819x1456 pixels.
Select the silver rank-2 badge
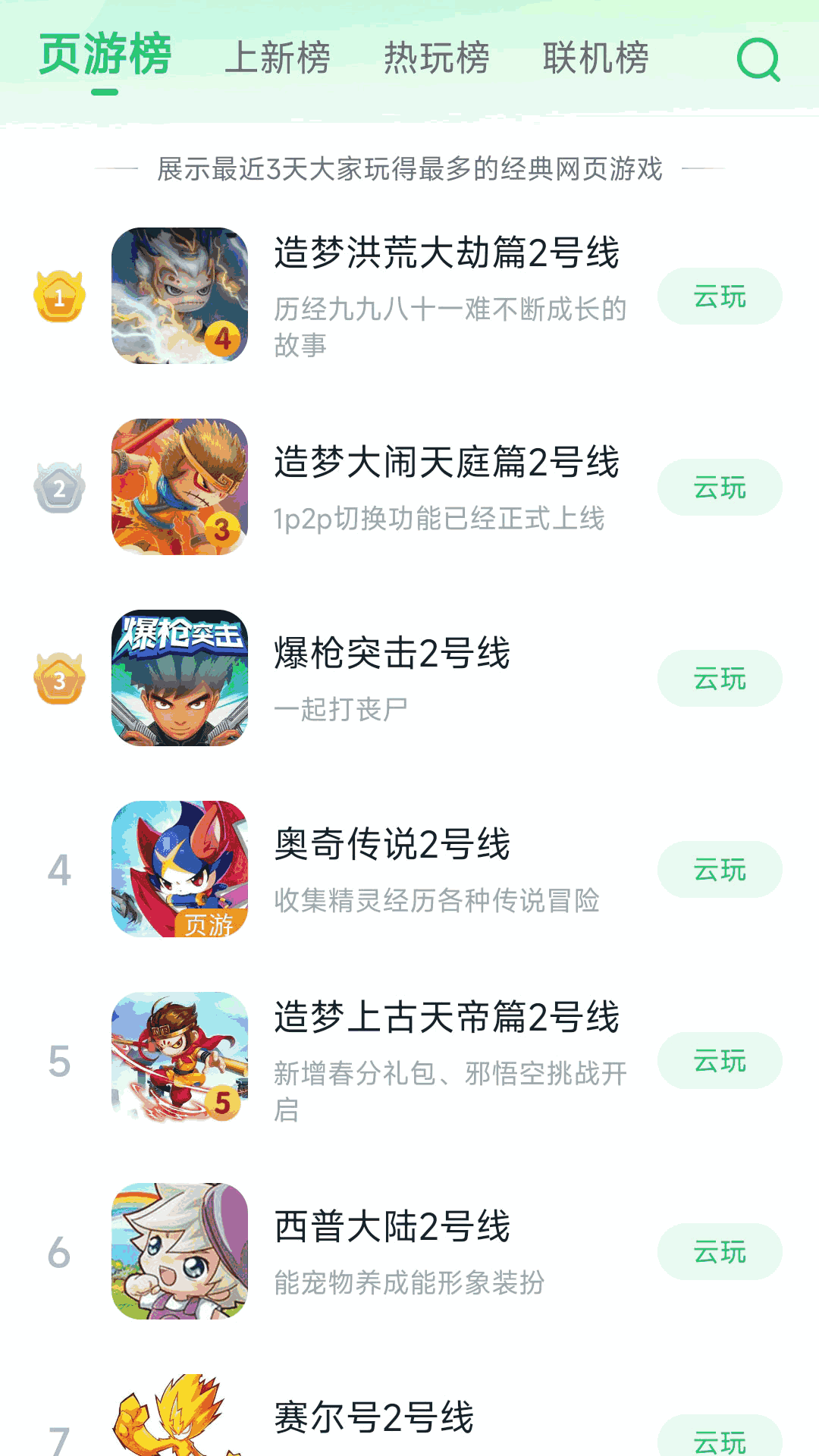[x=58, y=487]
